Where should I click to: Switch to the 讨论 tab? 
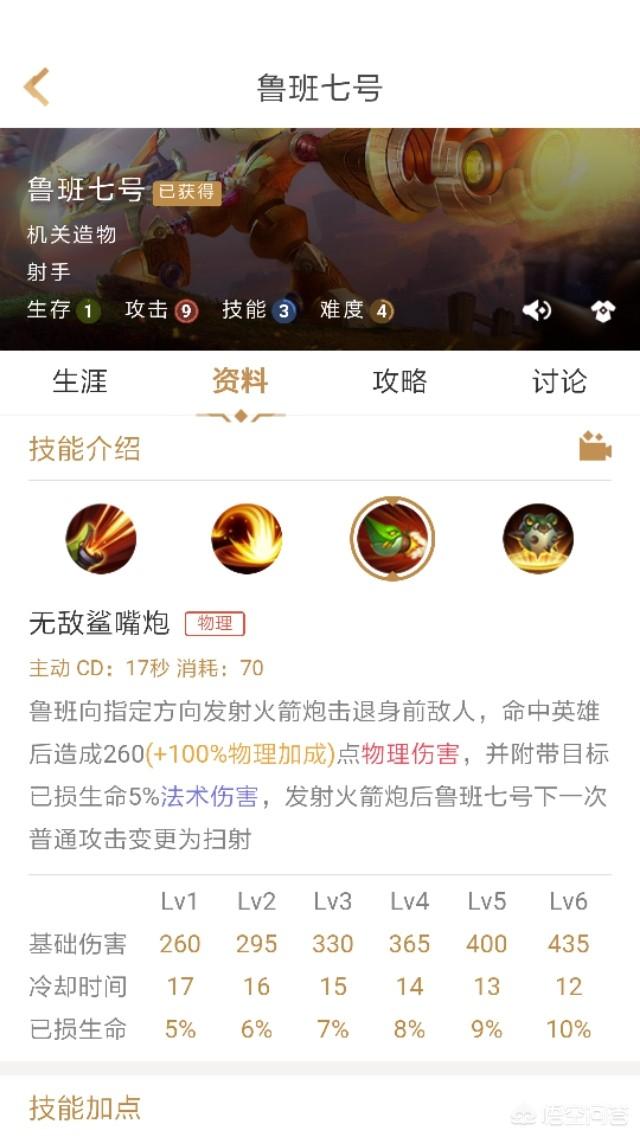point(559,381)
